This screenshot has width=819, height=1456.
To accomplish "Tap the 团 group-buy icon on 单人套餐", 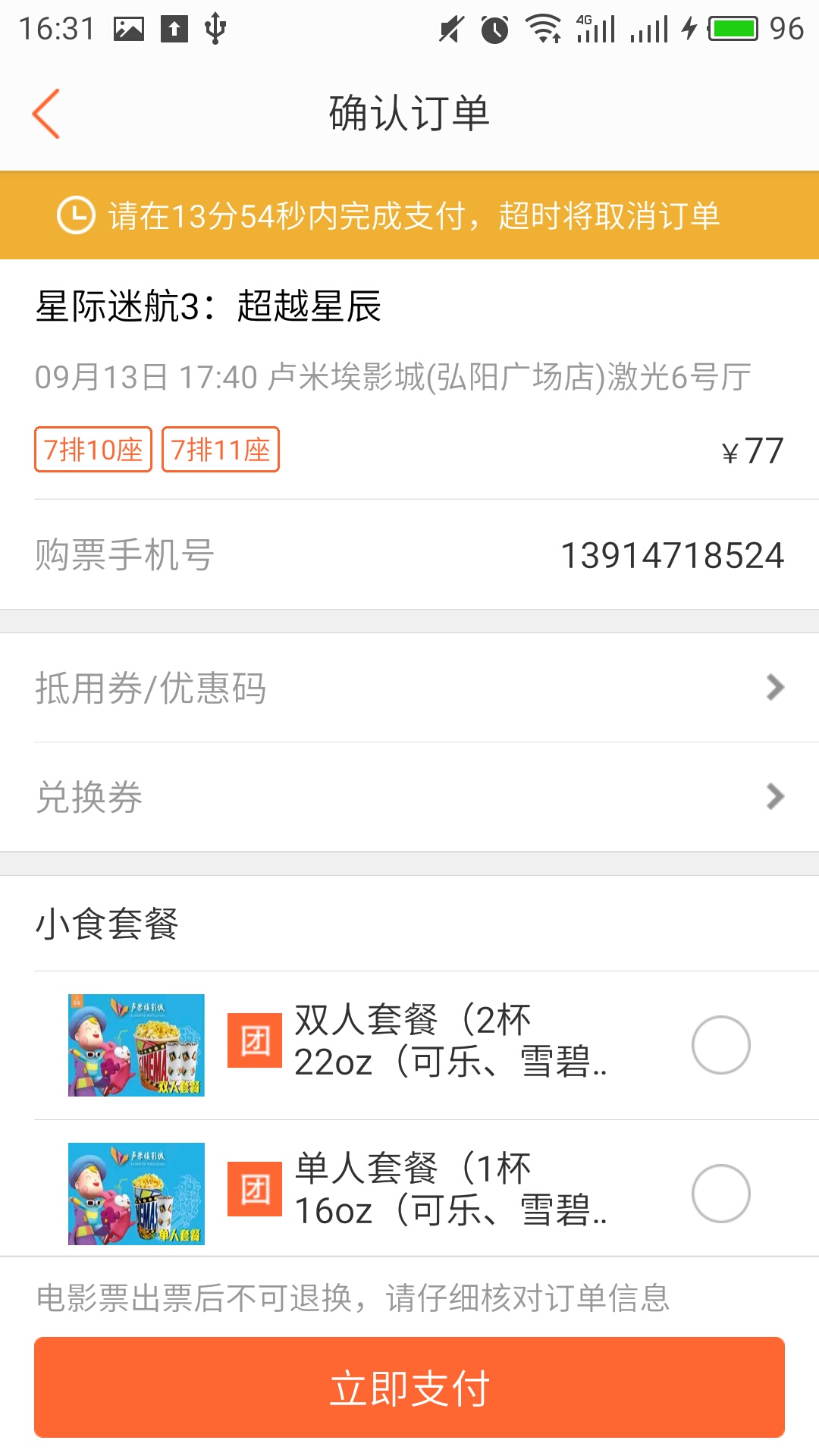I will pos(255,1191).
